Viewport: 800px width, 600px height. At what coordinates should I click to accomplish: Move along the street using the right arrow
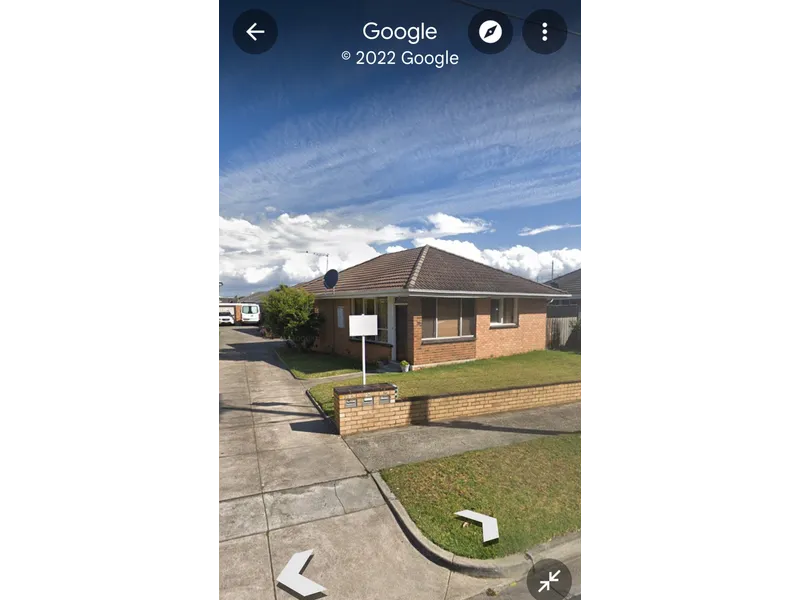(478, 524)
